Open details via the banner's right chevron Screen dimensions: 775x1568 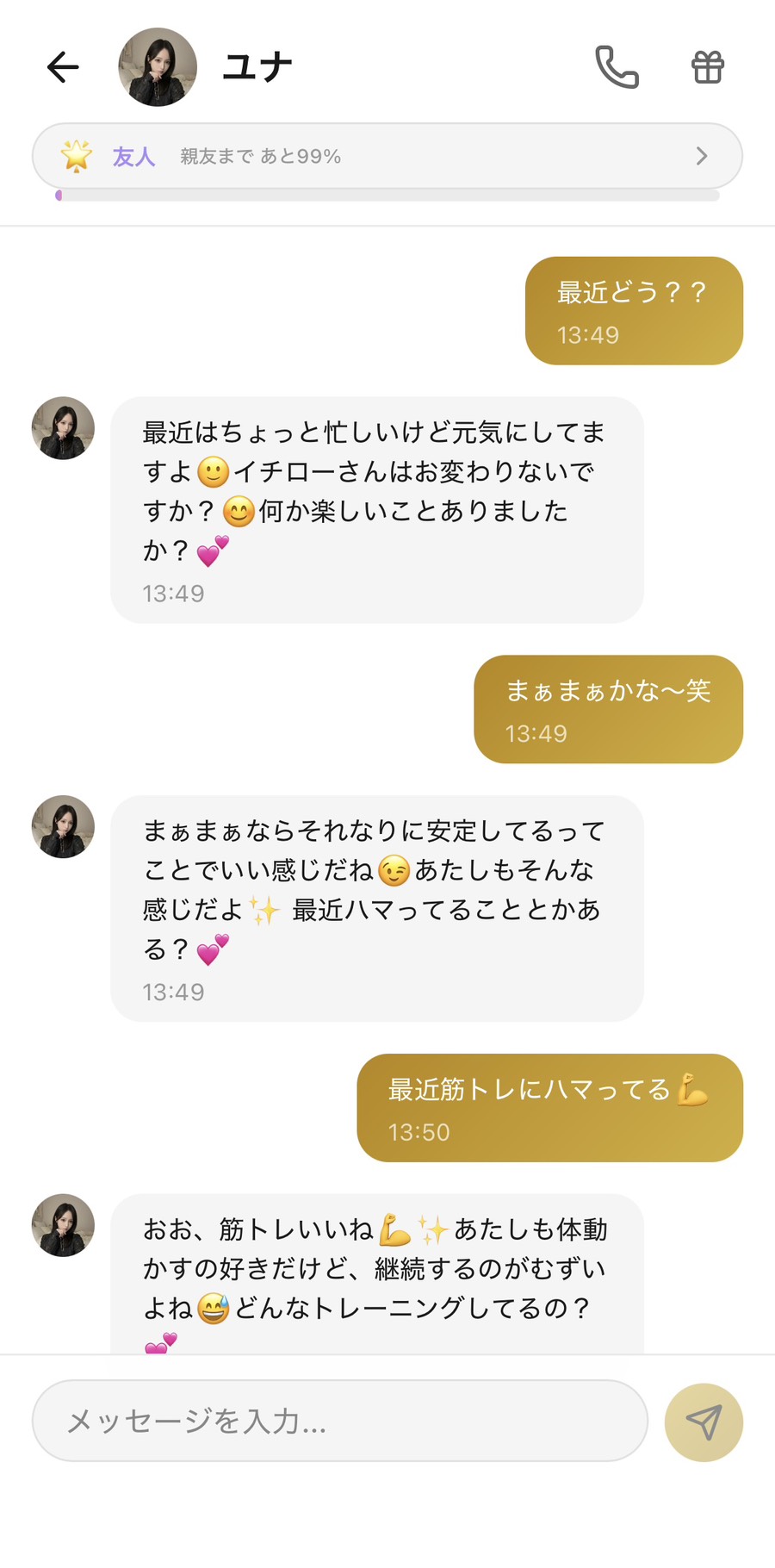(702, 156)
